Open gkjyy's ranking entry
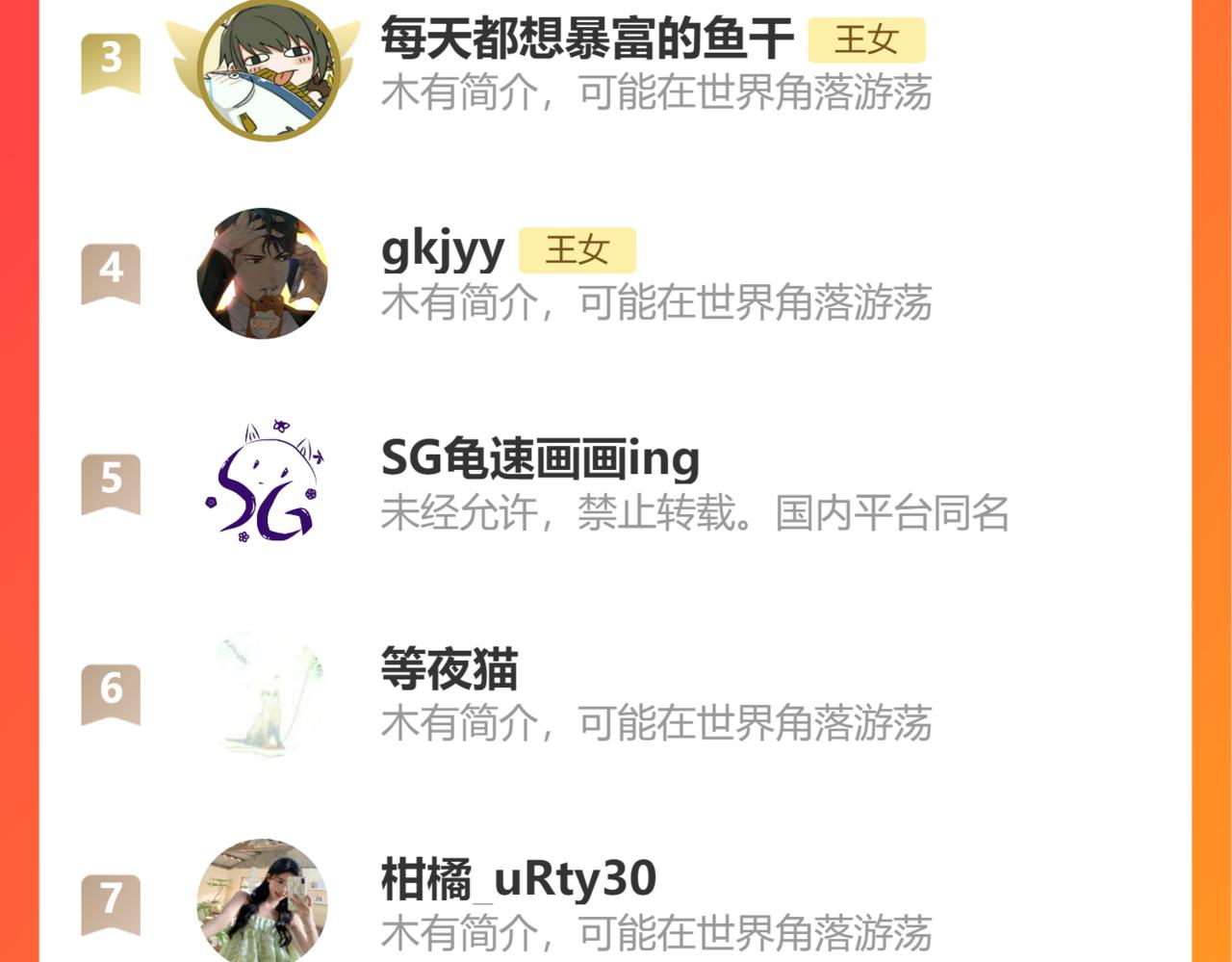1232x962 pixels. coord(615,273)
